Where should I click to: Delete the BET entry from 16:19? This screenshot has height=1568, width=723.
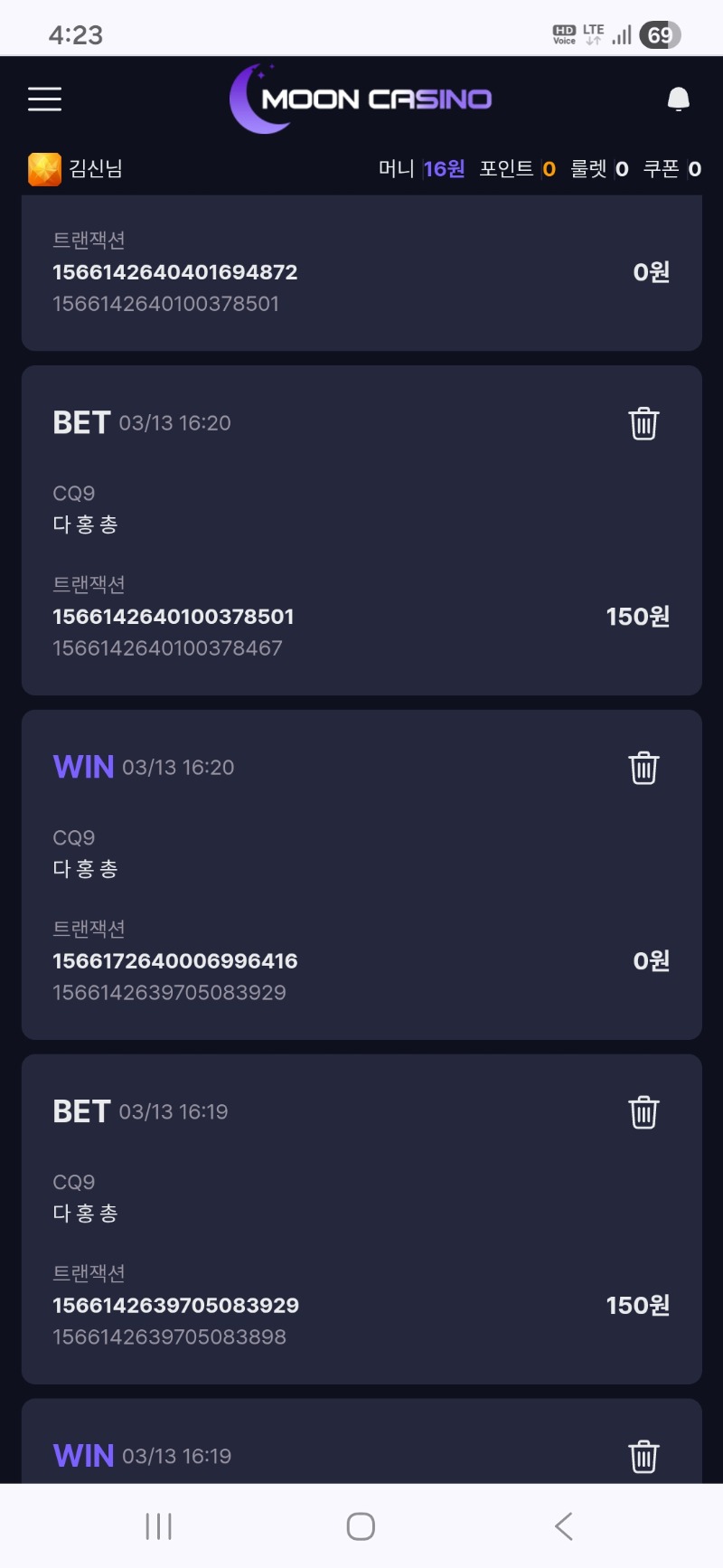coord(643,1111)
